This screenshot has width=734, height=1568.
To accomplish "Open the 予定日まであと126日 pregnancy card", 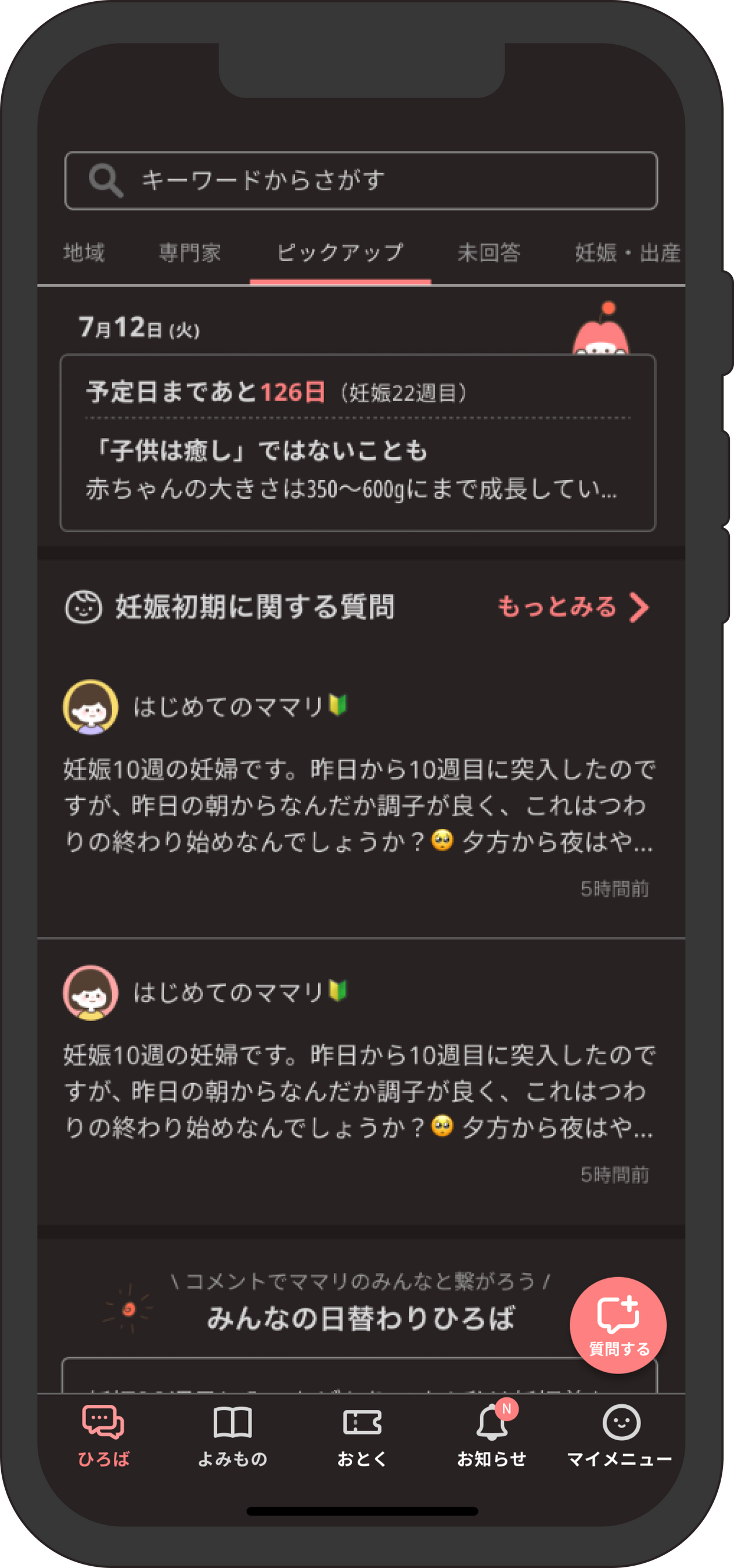I will (358, 443).
